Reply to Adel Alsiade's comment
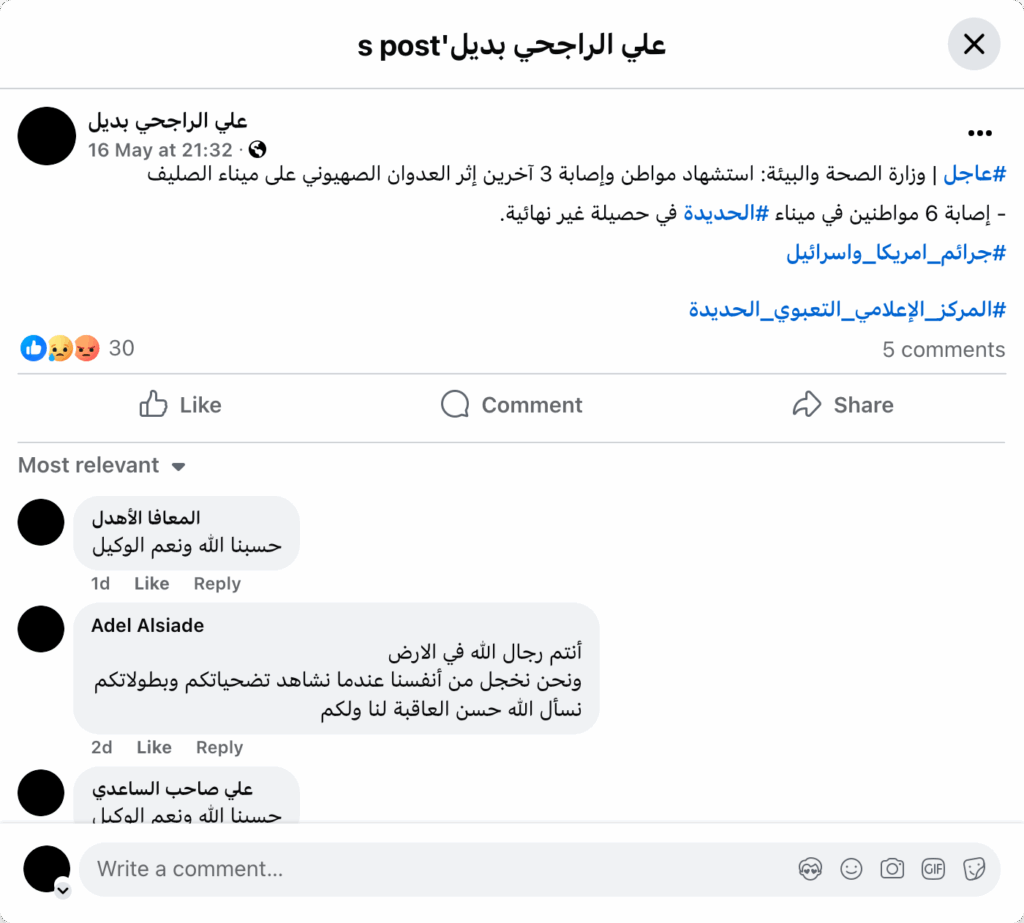Screen dimensions: 1024x923 point(219,748)
